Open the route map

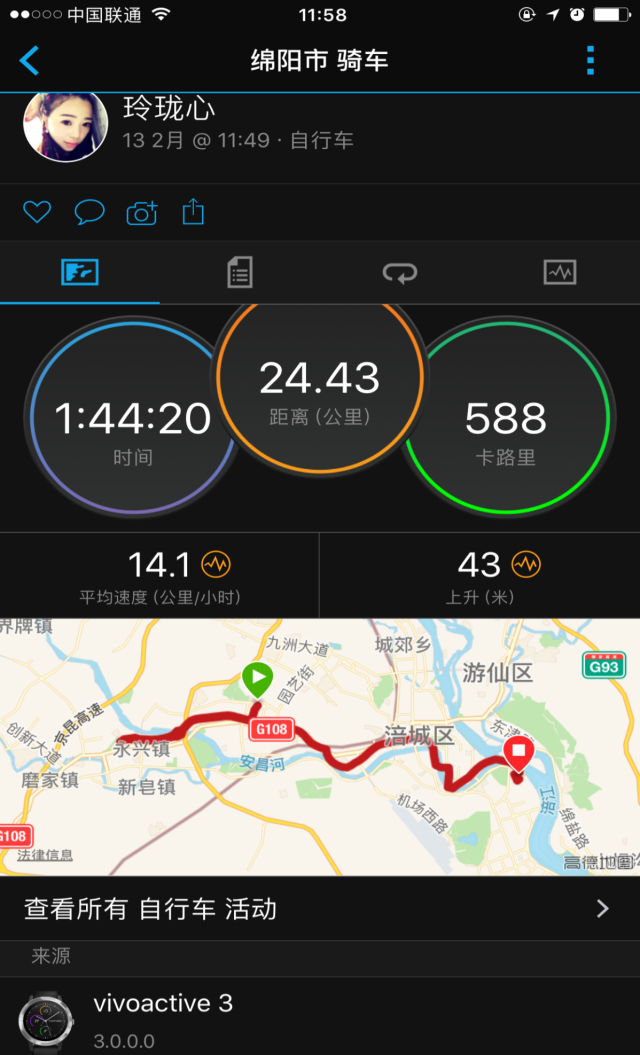pos(320,746)
